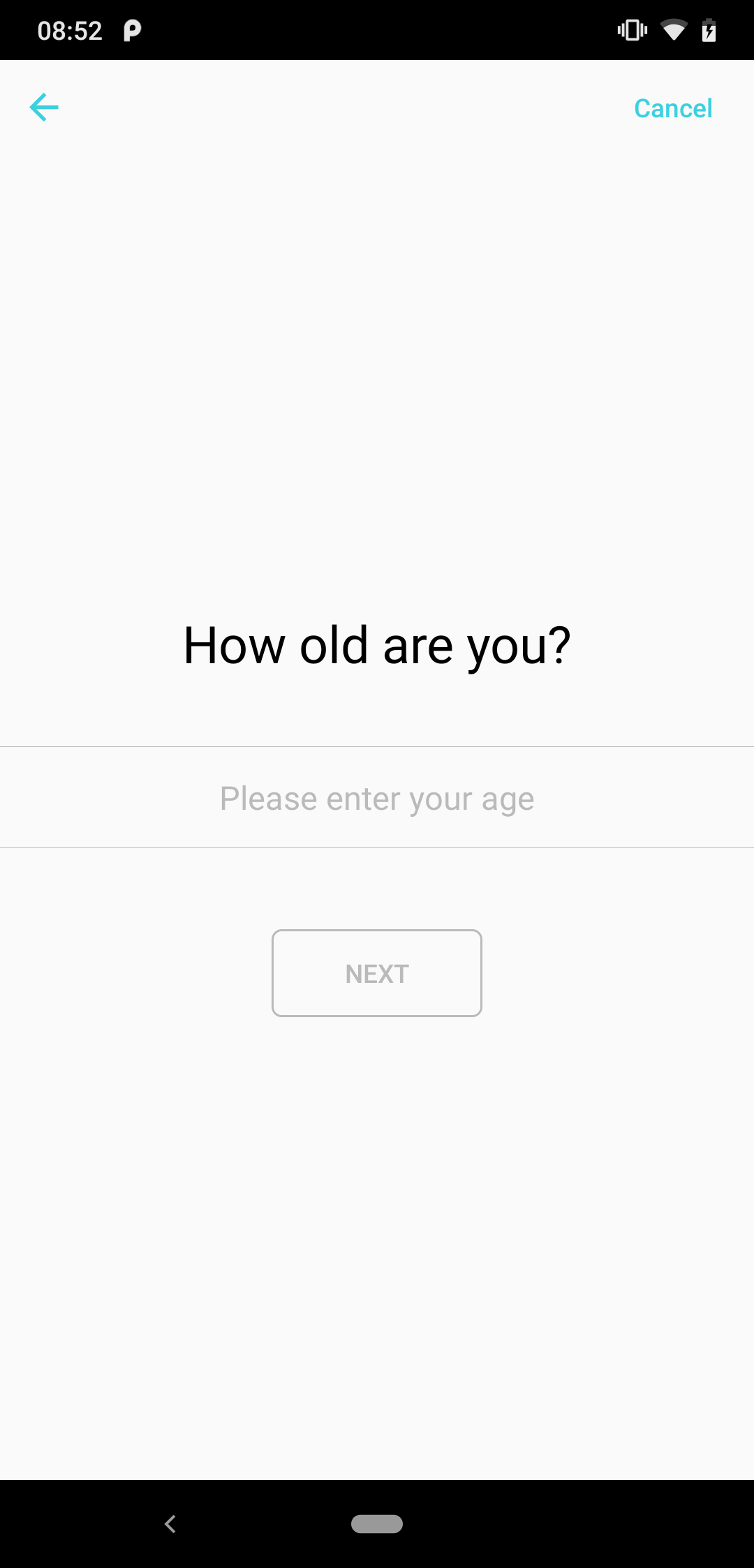
Task: Focus the 'Please enter your age' field
Action: point(377,798)
